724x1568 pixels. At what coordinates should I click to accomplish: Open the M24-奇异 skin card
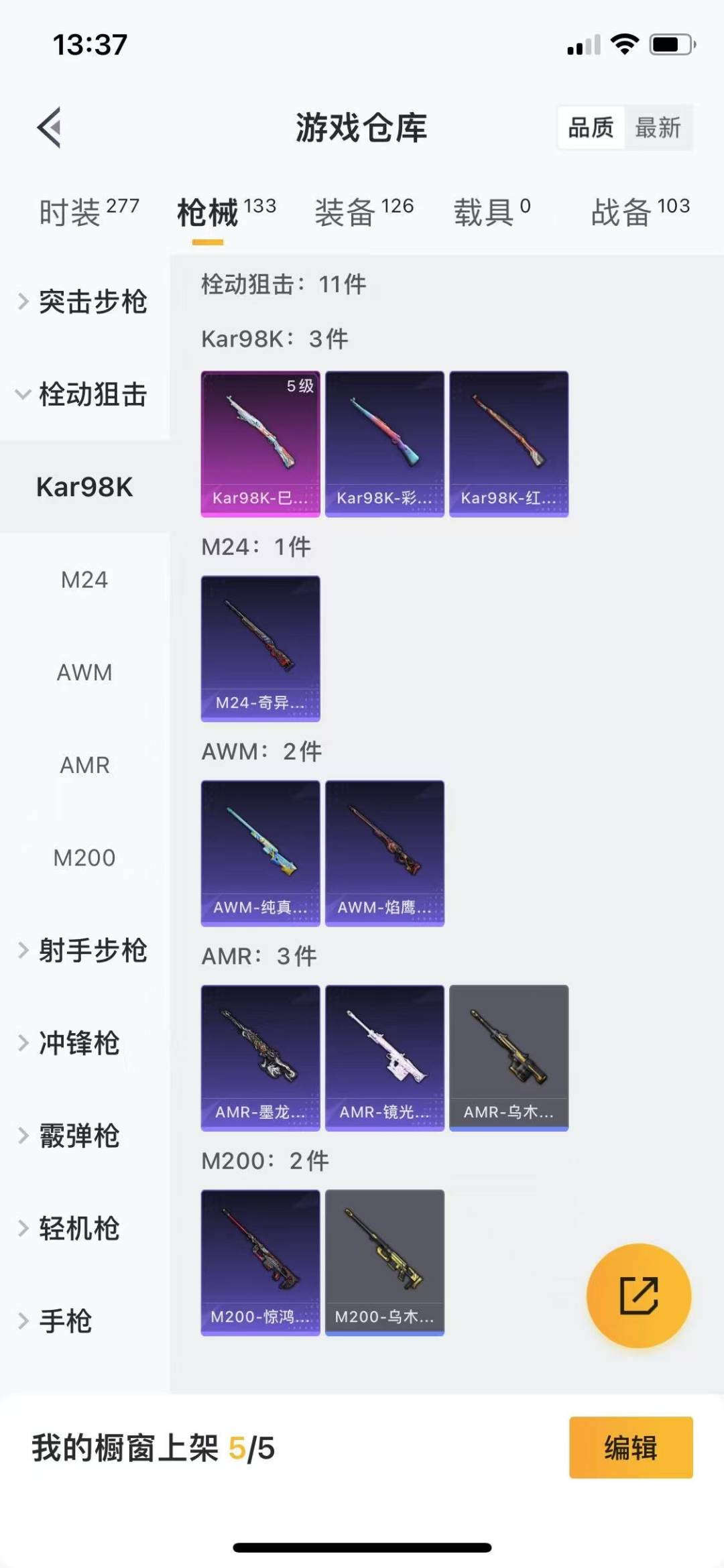(260, 648)
